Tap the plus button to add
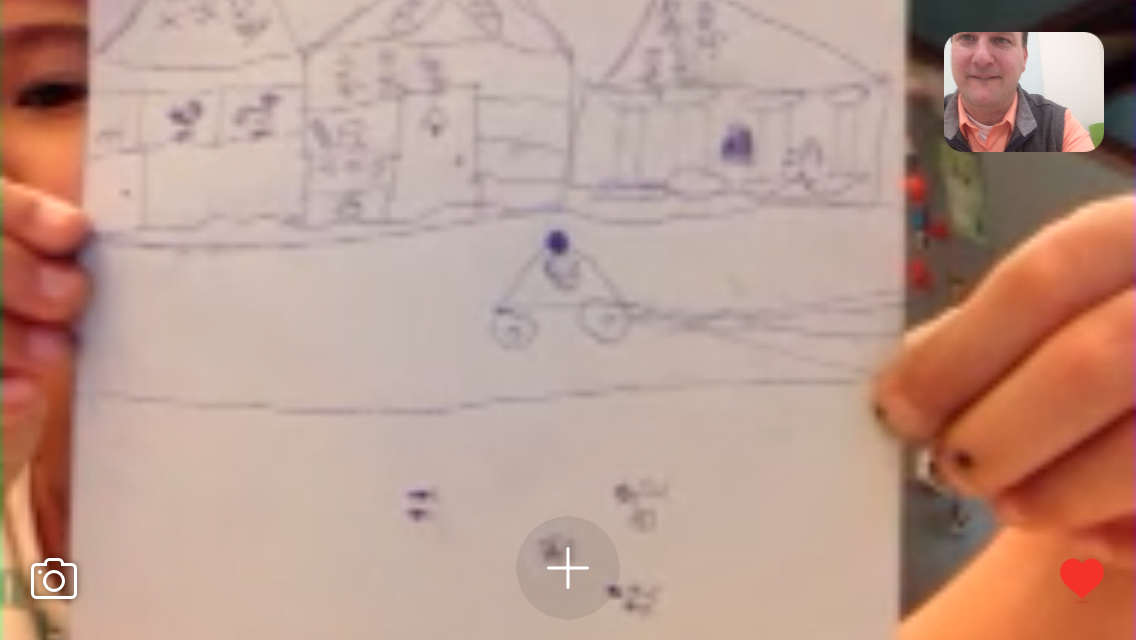 pyautogui.click(x=567, y=568)
